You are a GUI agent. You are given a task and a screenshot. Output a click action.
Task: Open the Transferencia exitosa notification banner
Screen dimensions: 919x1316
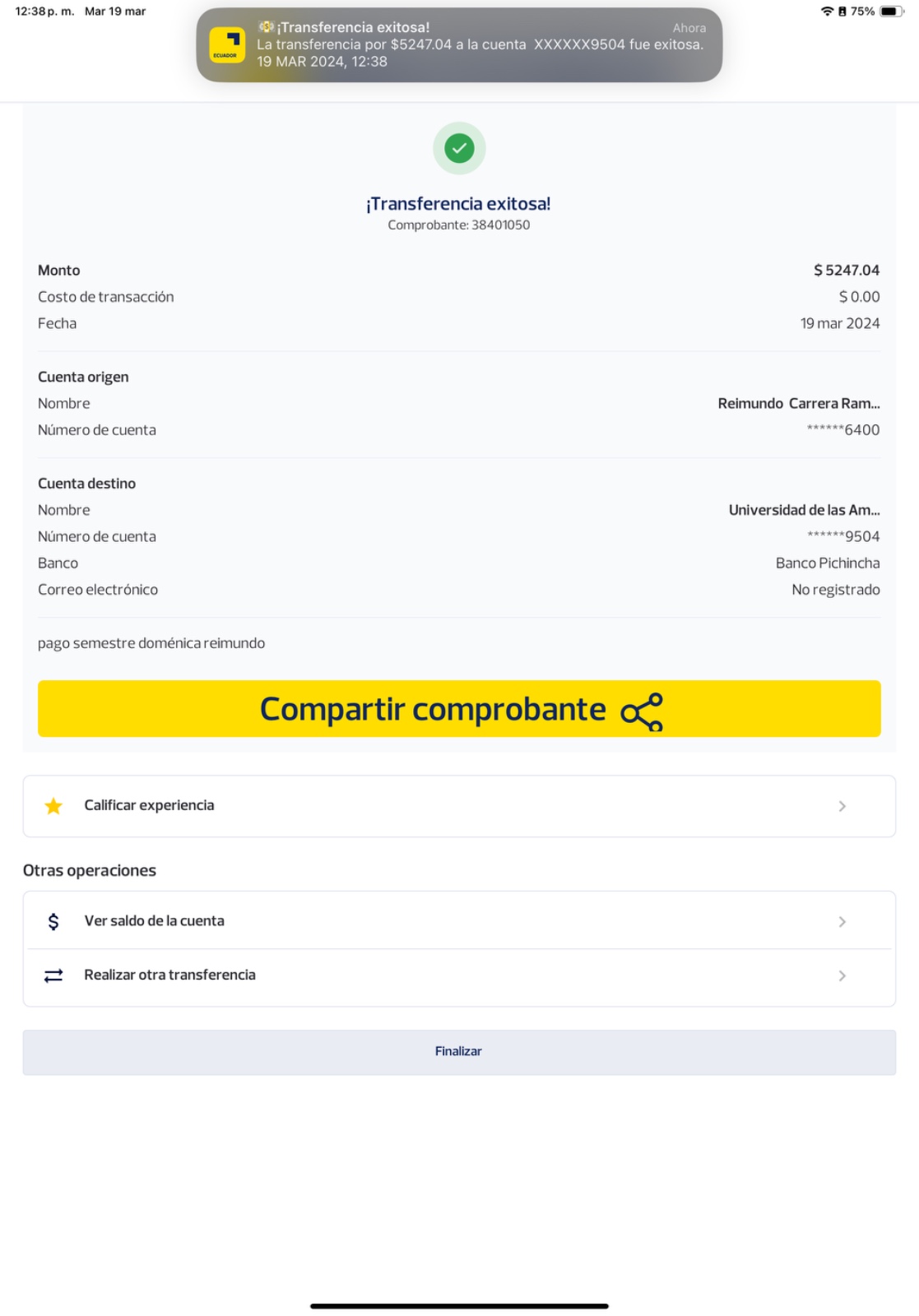point(459,45)
